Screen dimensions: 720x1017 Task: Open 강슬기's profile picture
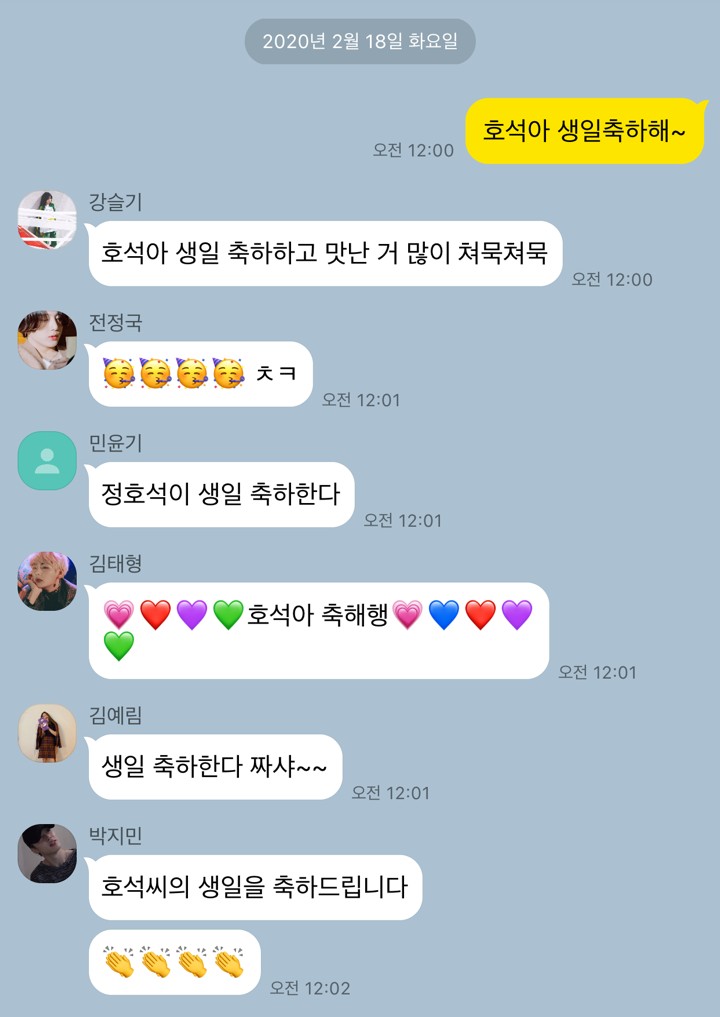[x=47, y=220]
